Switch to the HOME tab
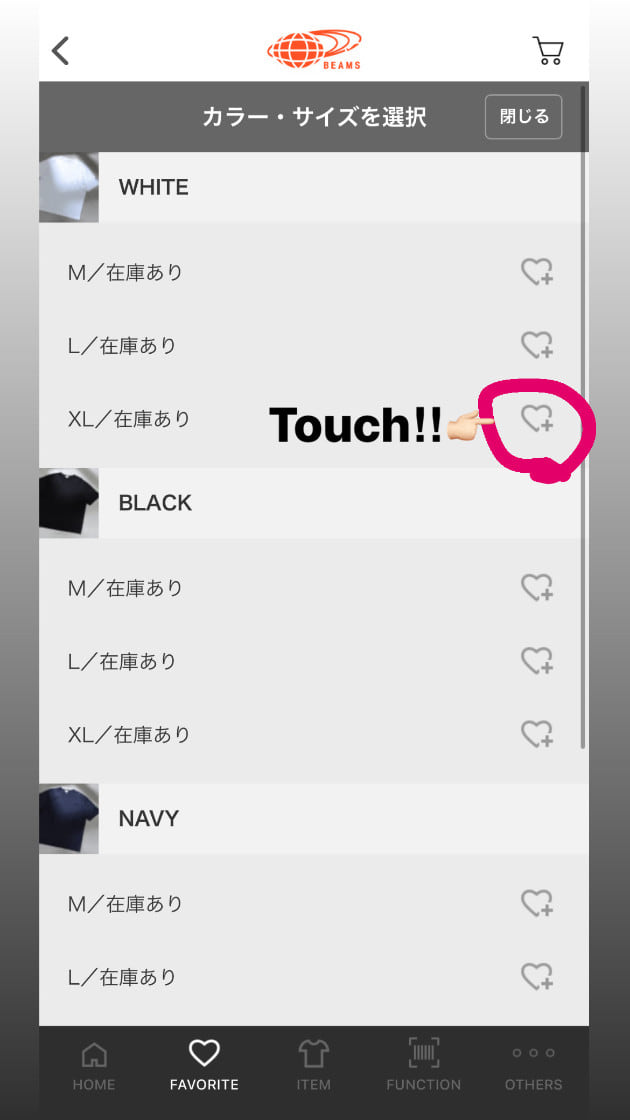Image resolution: width=630 pixels, height=1120 pixels. point(93,1065)
